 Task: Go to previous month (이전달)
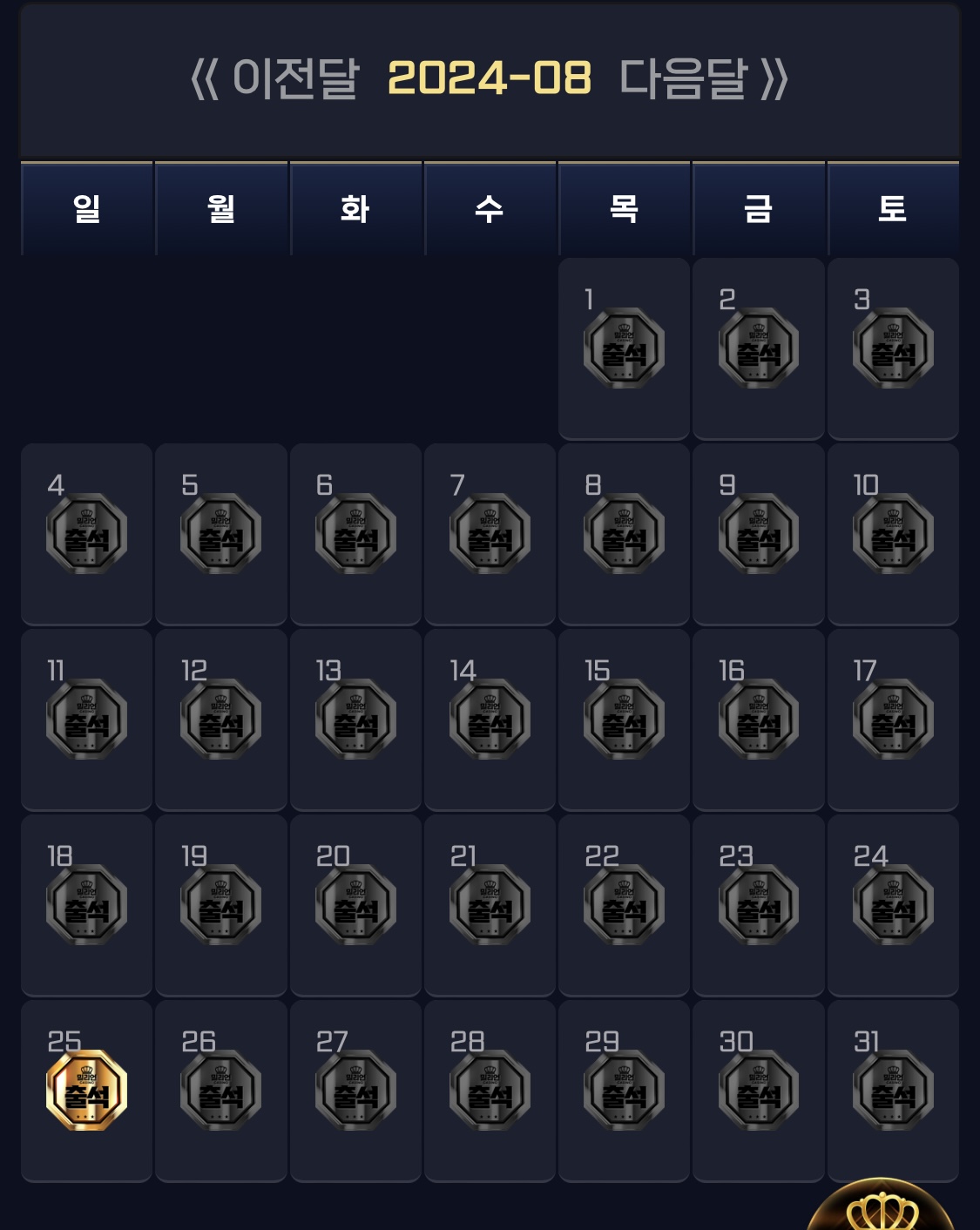coord(275,78)
